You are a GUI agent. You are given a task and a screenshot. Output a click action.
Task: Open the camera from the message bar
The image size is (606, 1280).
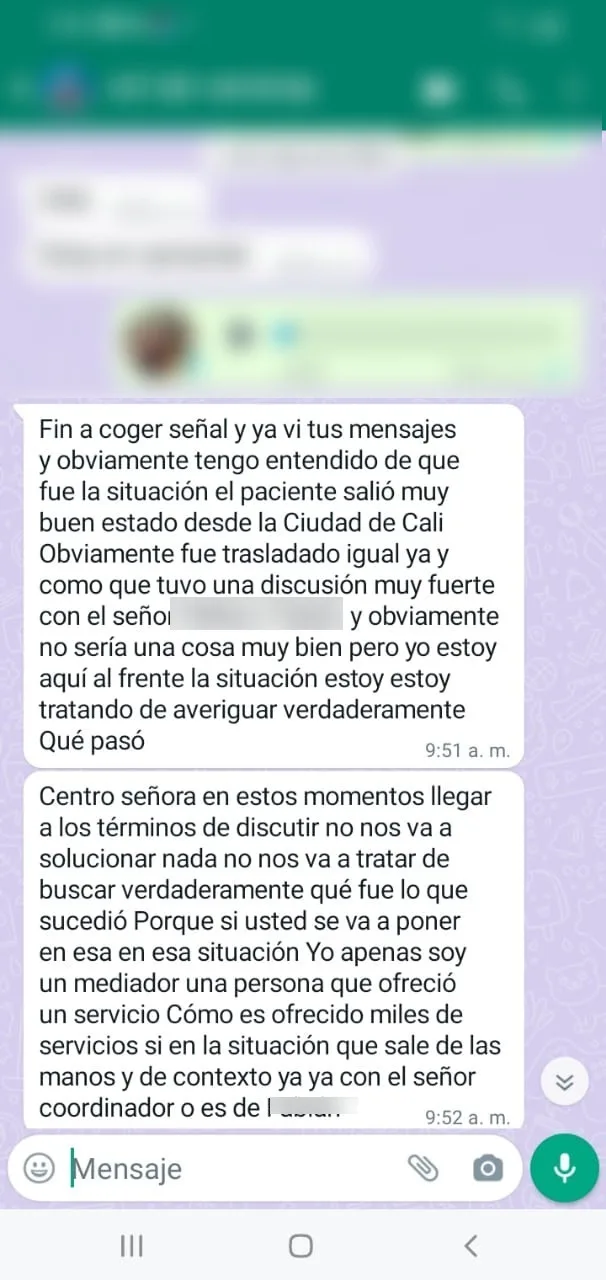tap(488, 1167)
